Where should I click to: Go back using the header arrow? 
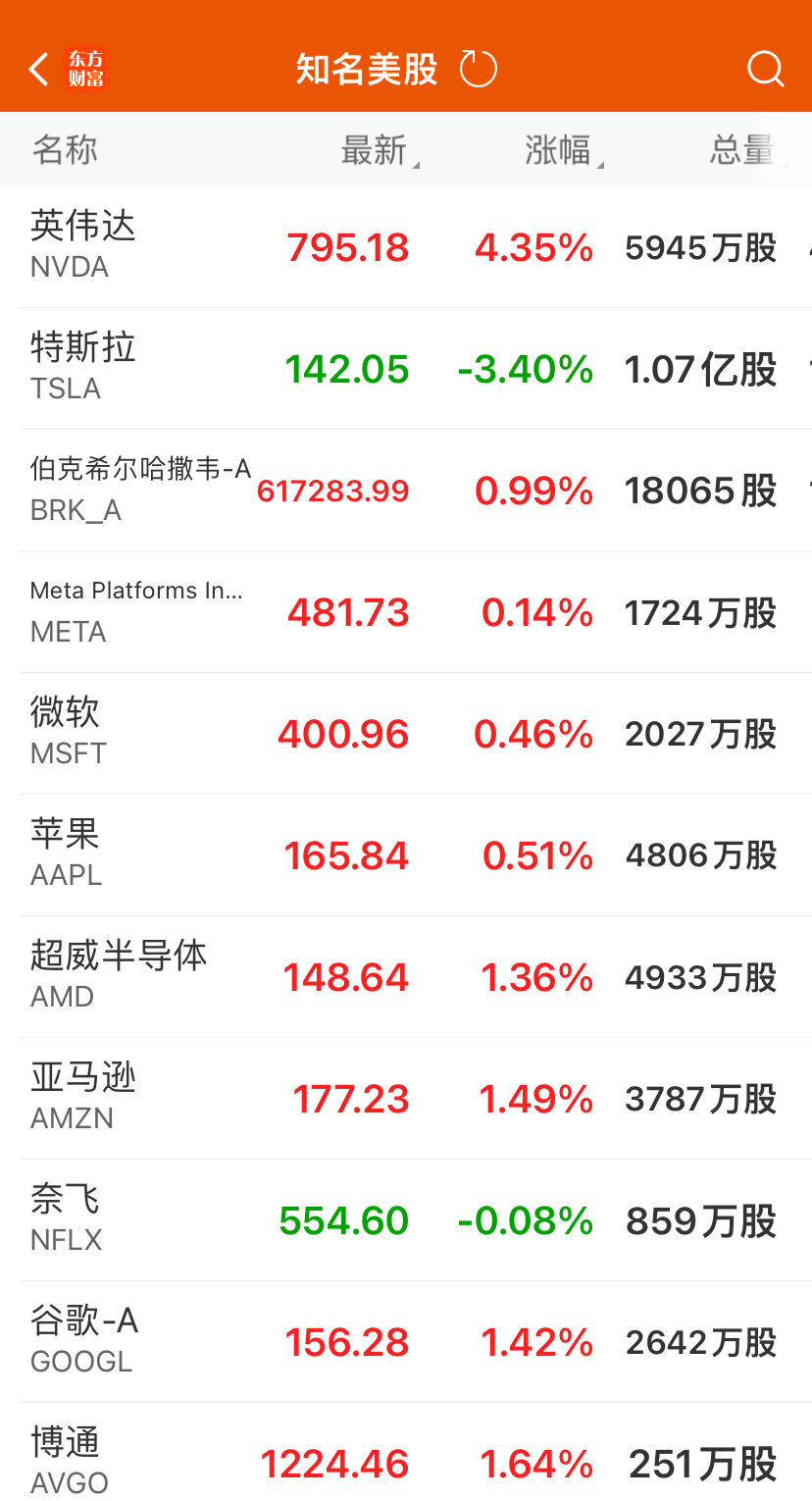pos(39,70)
